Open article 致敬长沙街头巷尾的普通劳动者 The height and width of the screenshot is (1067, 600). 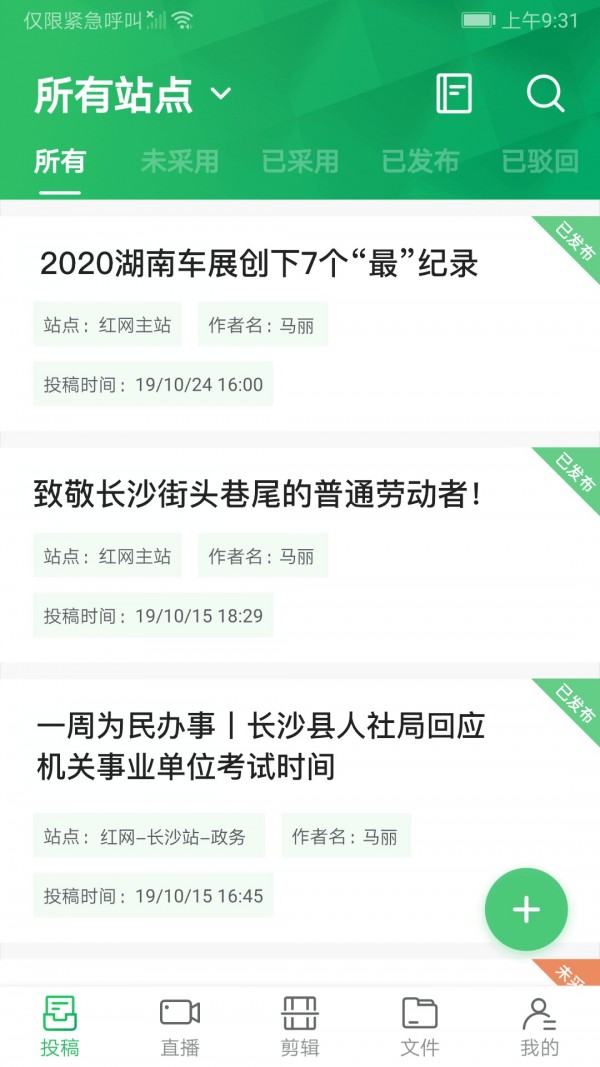259,494
